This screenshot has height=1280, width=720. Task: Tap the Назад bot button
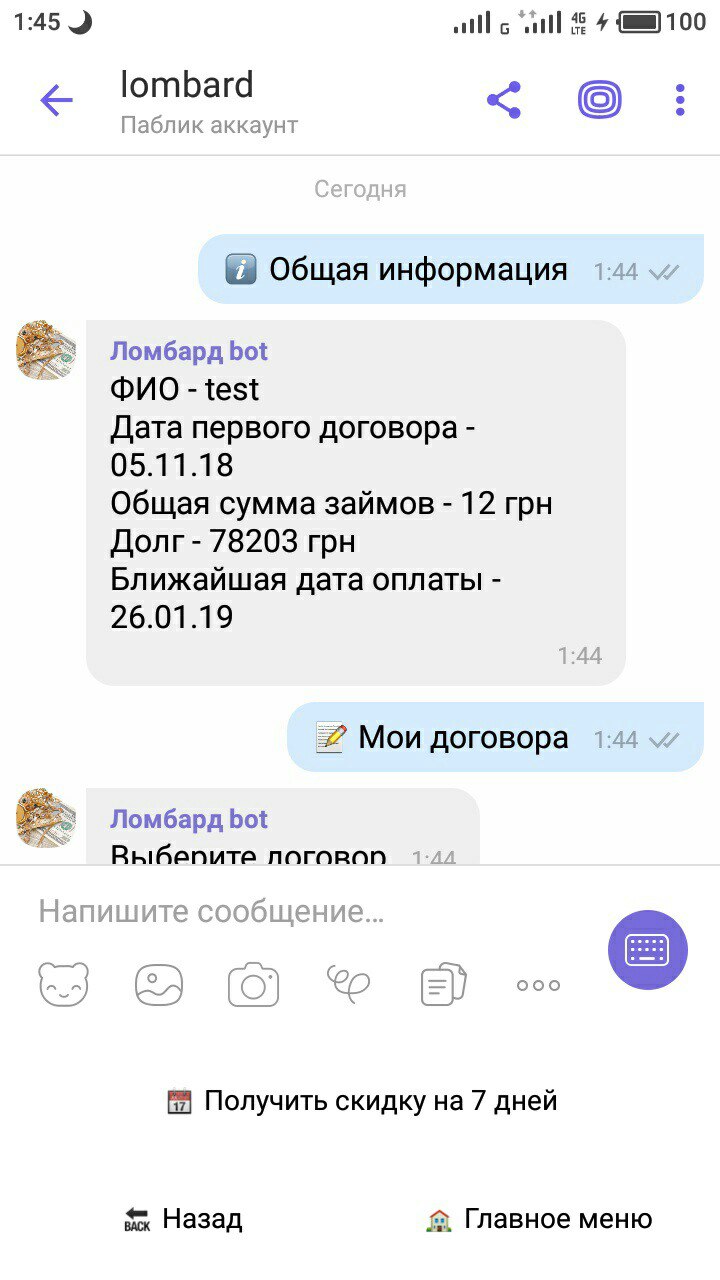pyautogui.click(x=182, y=1220)
